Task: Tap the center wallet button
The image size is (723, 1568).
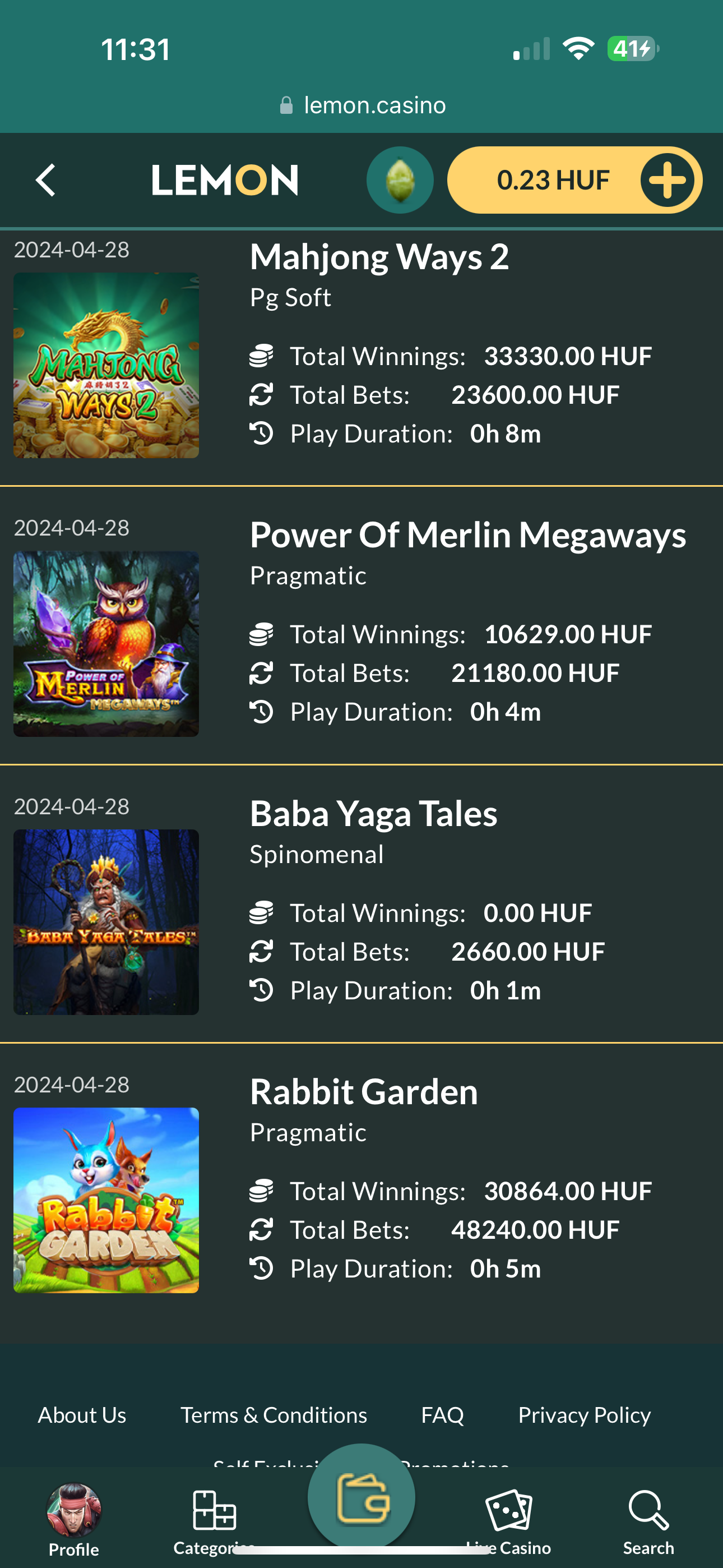Action: click(361, 1497)
